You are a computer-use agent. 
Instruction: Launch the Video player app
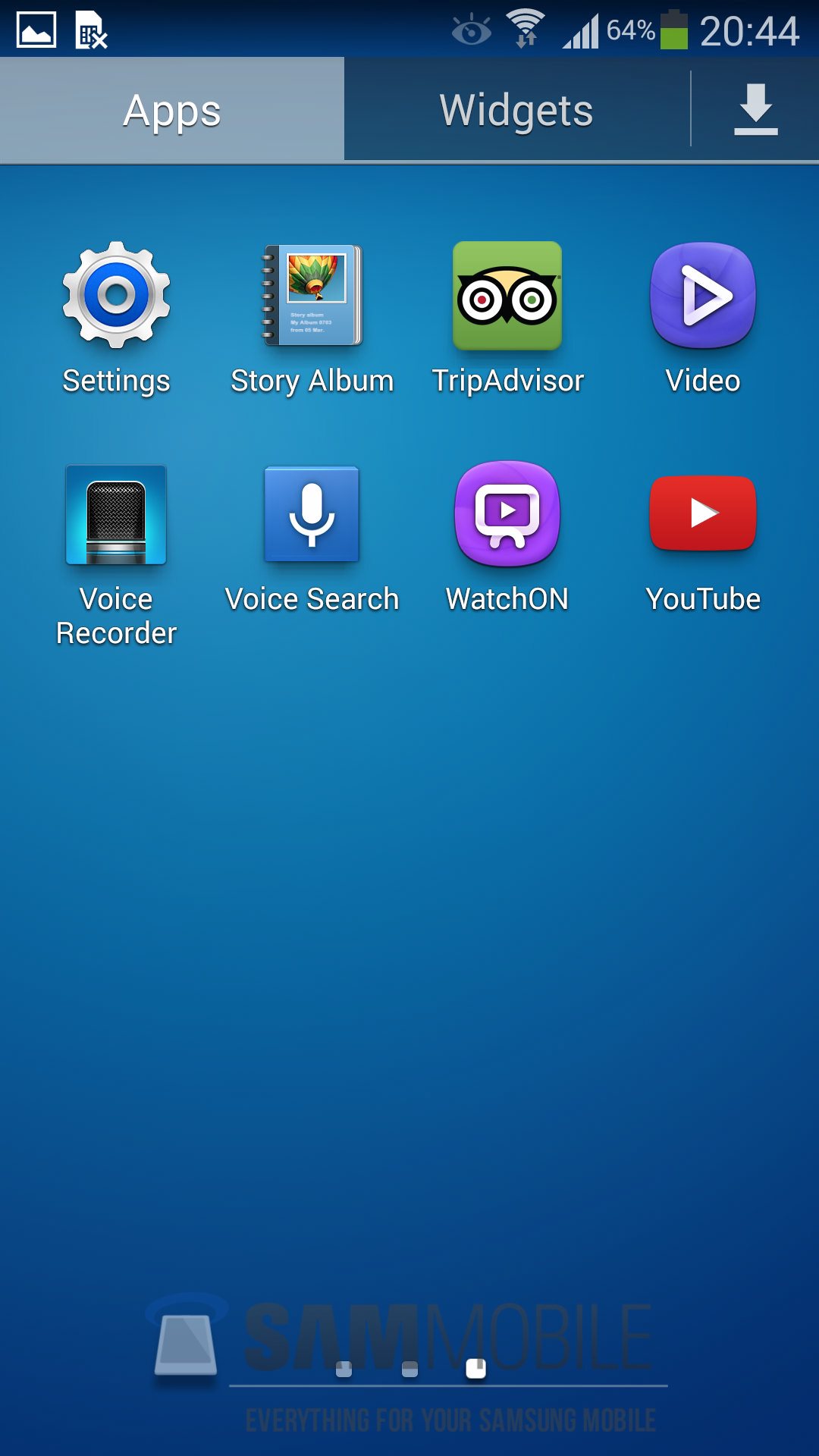[x=703, y=296]
